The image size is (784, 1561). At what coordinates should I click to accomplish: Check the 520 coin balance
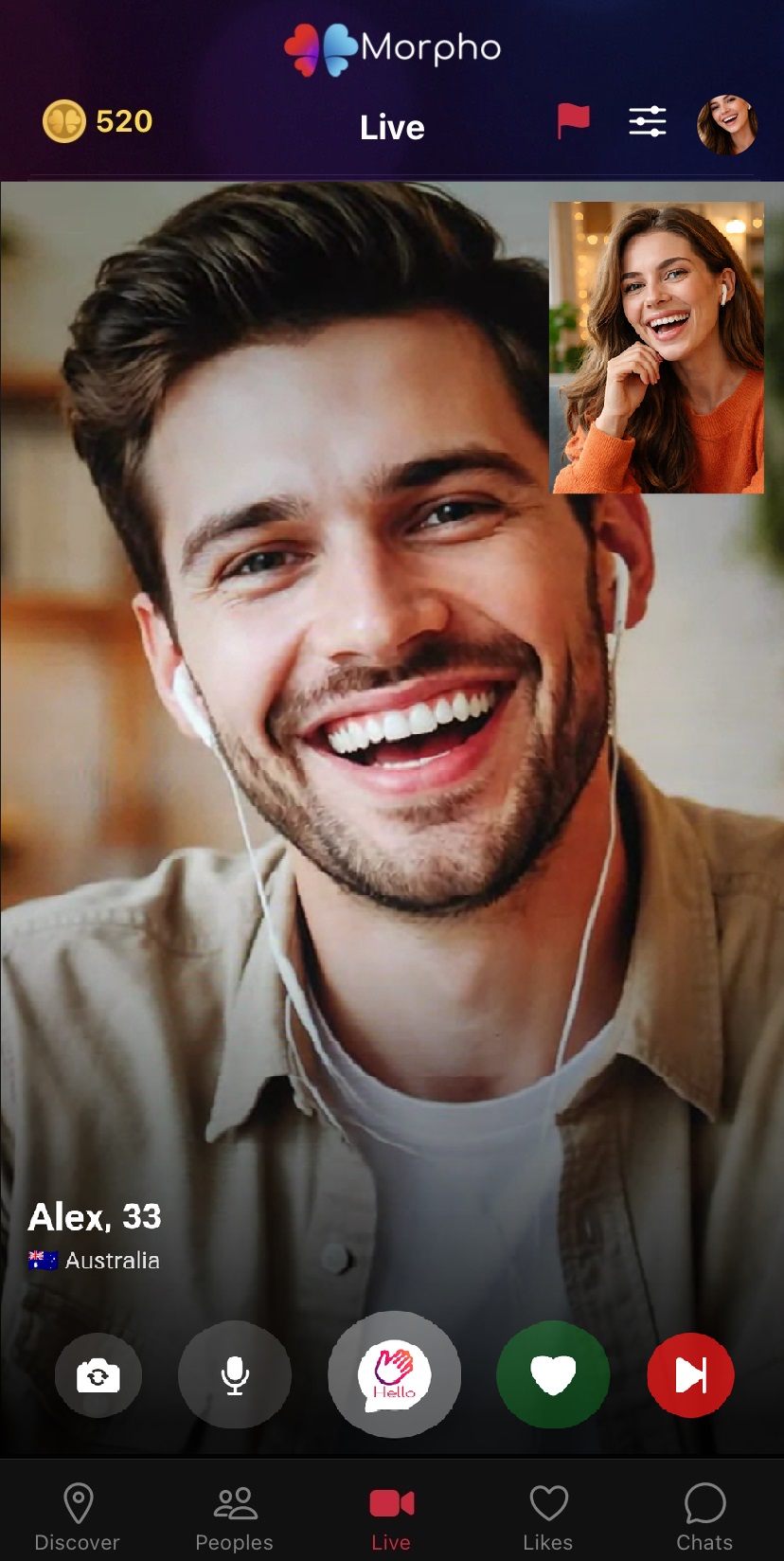point(98,122)
